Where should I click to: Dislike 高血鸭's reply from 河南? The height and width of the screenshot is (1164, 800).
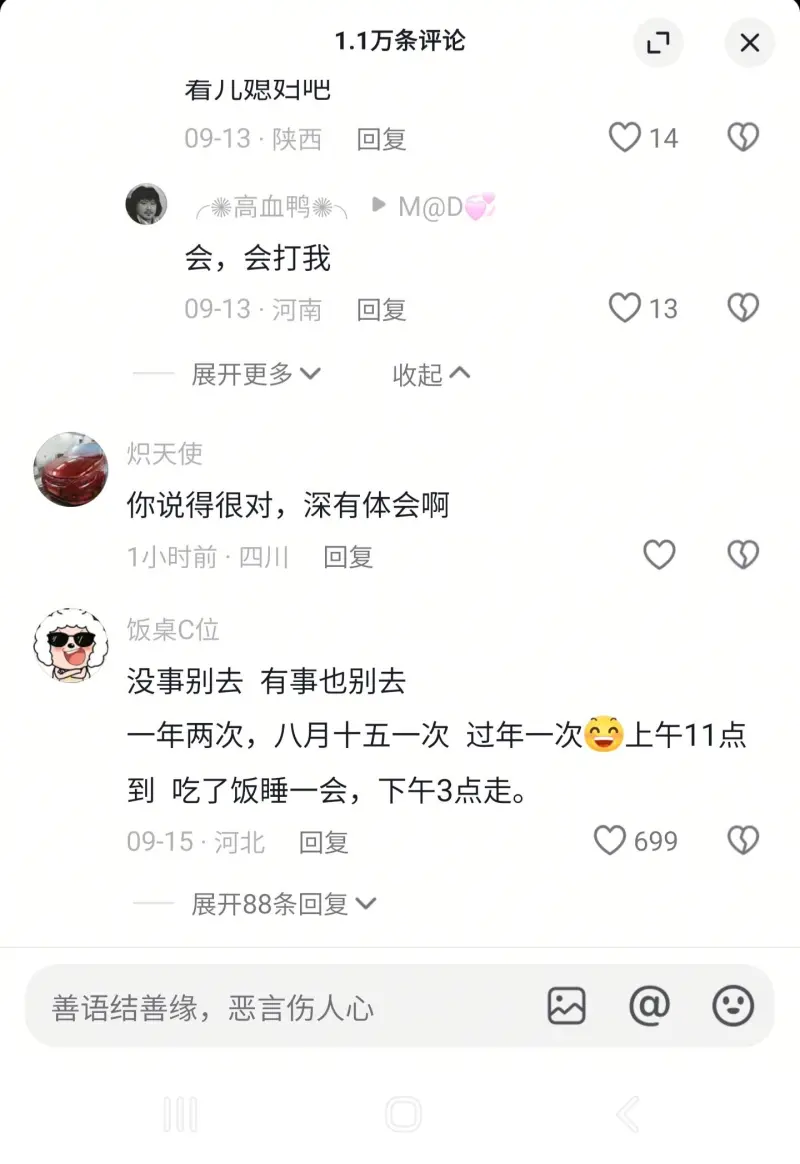742,308
